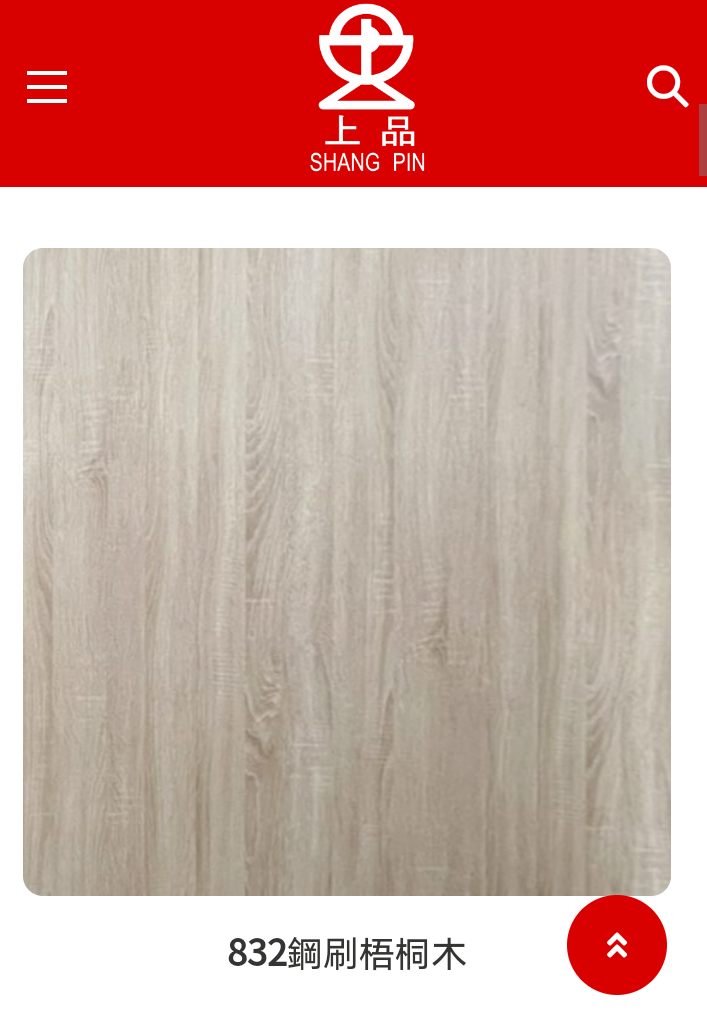
Task: Open the search icon
Action: point(667,86)
